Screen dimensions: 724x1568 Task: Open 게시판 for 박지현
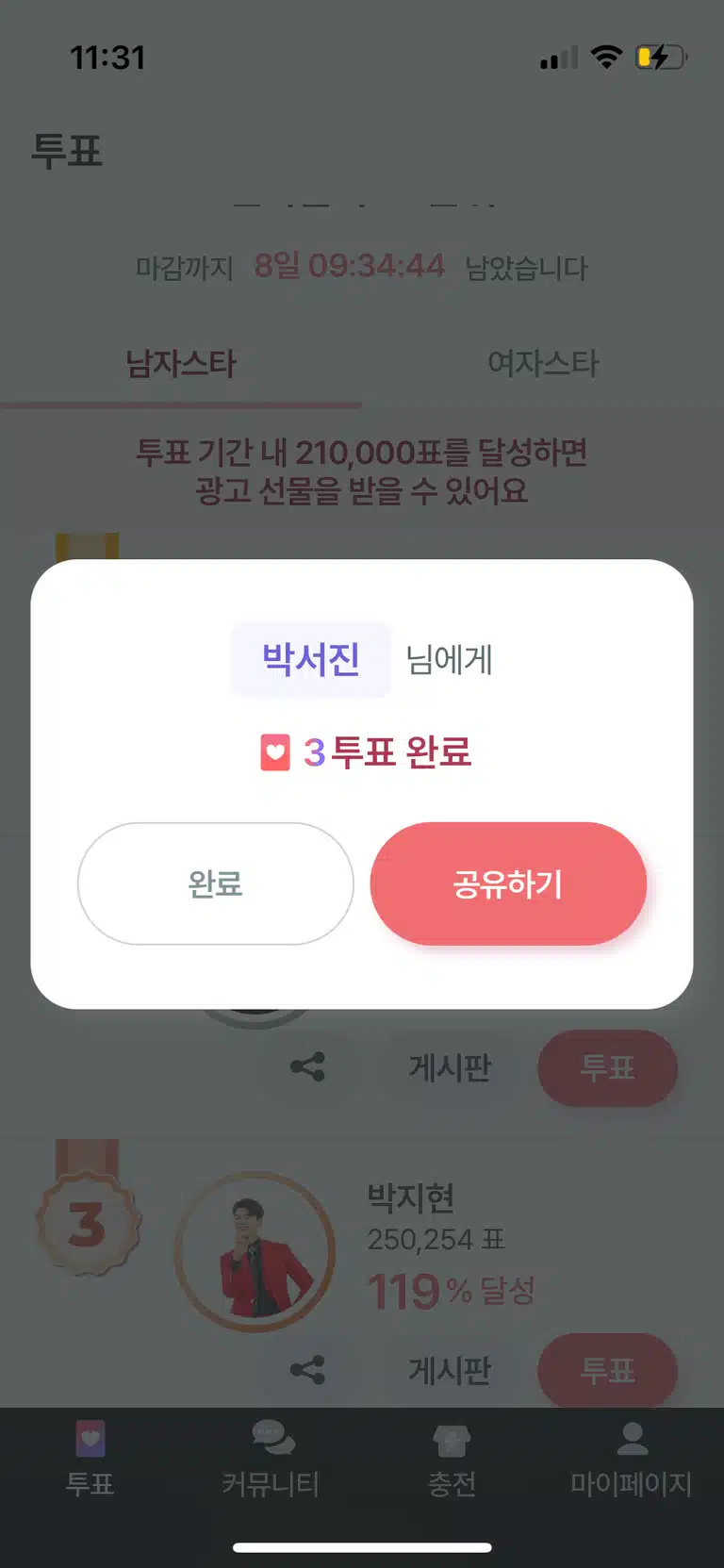click(450, 1370)
